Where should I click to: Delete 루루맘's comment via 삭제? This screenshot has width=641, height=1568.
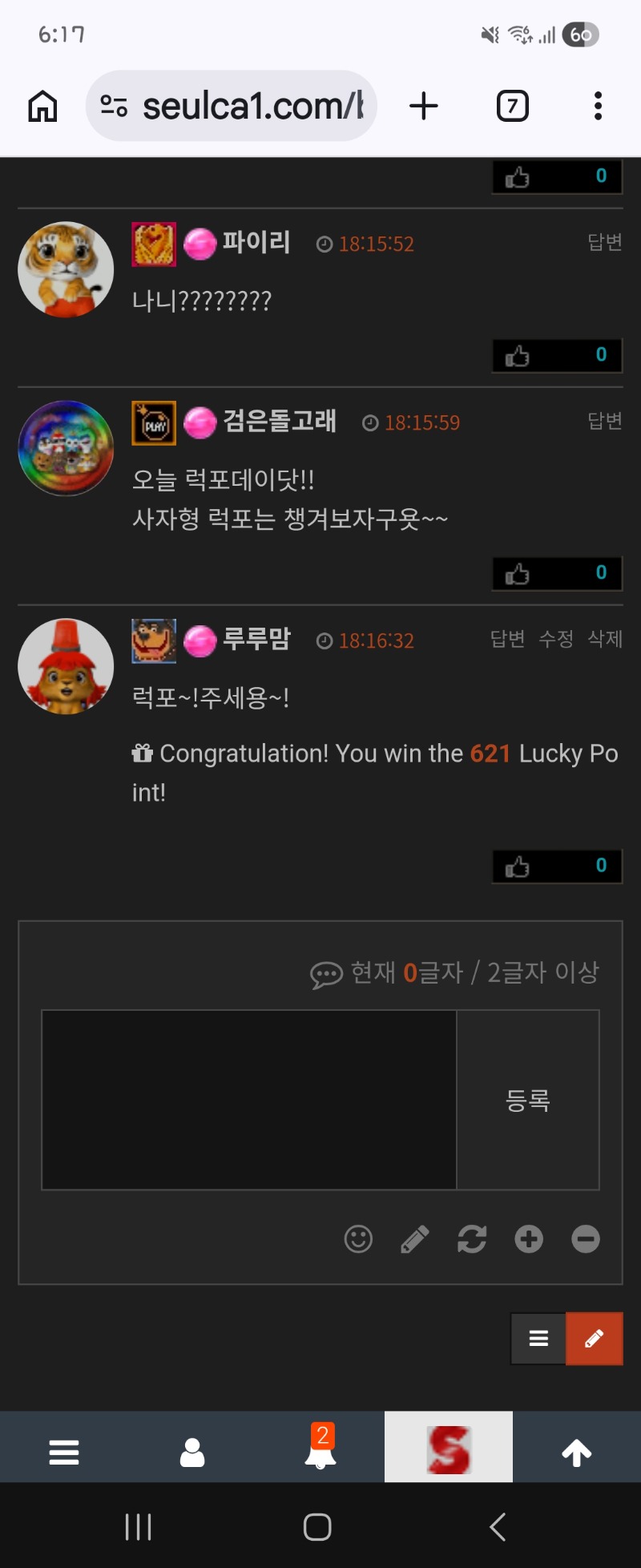pyautogui.click(x=605, y=639)
